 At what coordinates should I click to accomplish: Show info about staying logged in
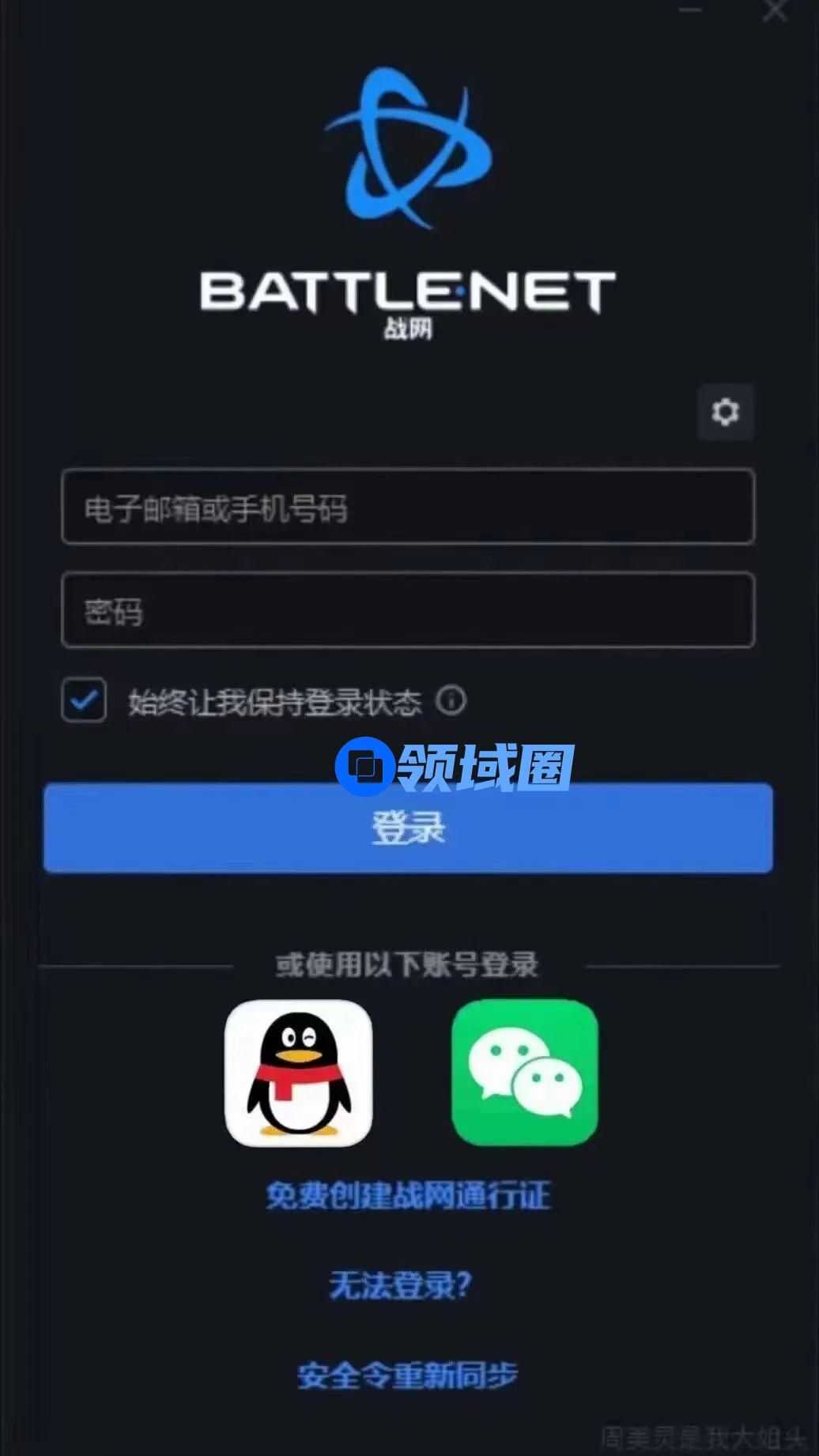[x=451, y=700]
